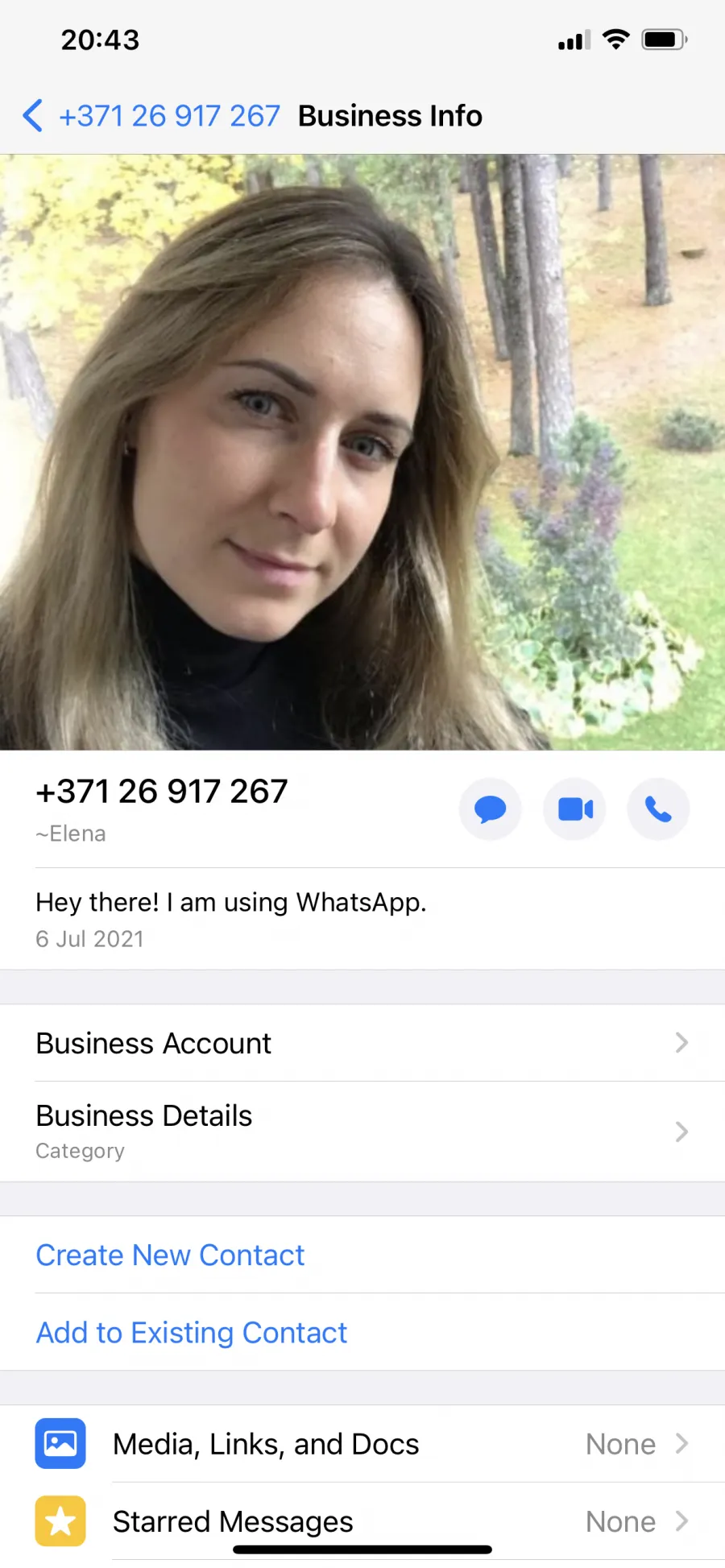Open Media, Links, and Docs
725x1568 pixels.
[362, 1444]
